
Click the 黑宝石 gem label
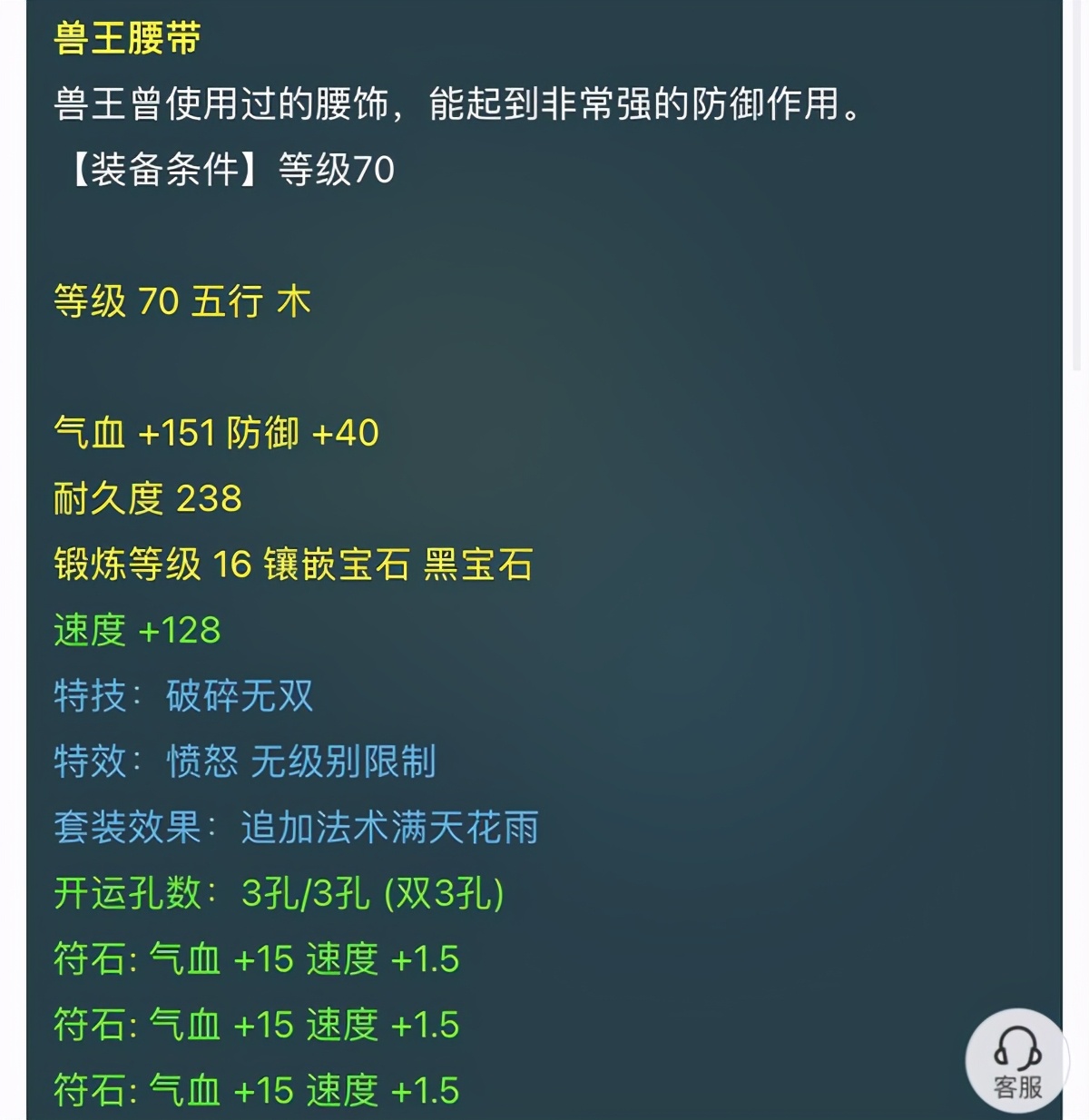479,565
